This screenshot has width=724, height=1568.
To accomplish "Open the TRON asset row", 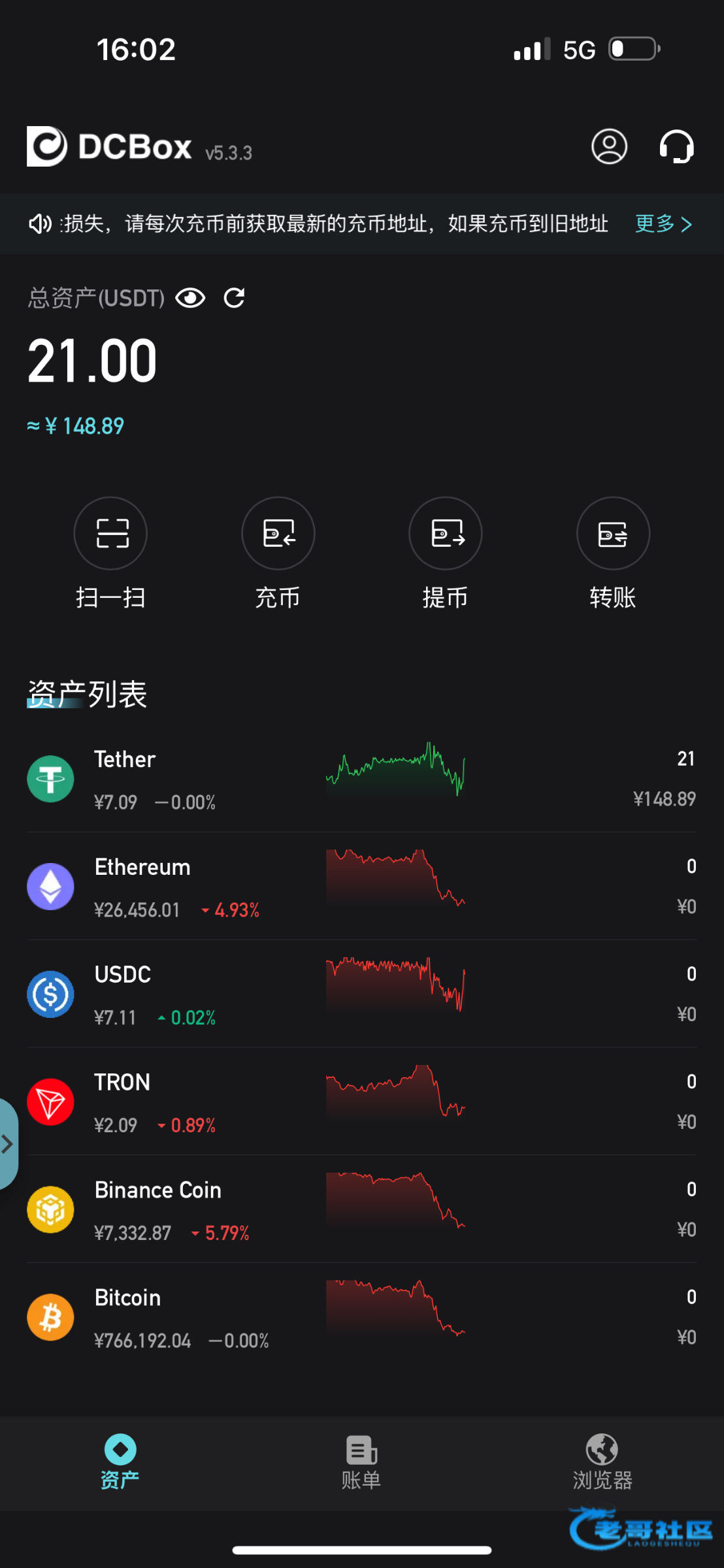I will point(361,1102).
